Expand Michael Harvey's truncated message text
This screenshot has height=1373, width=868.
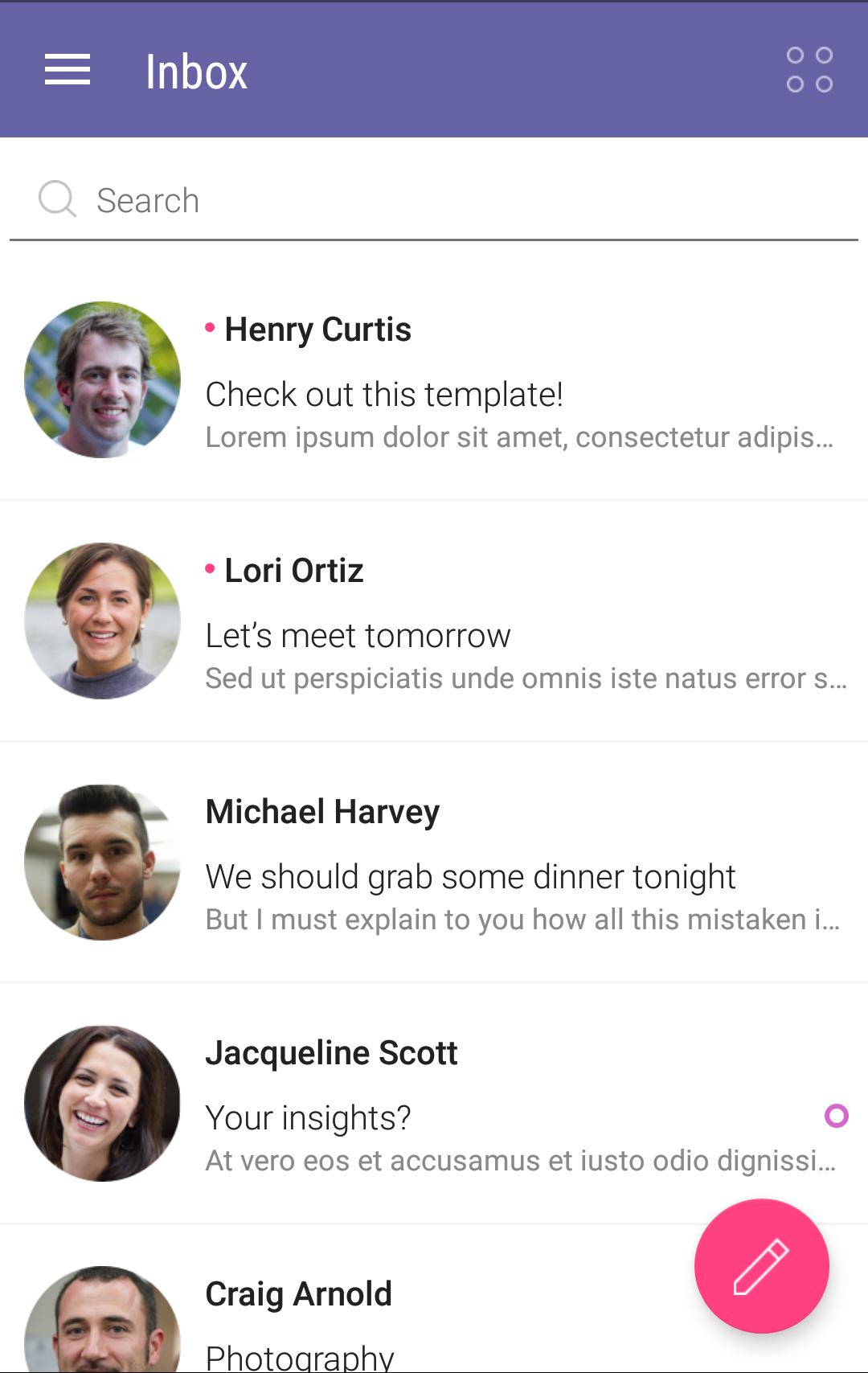pos(522,920)
